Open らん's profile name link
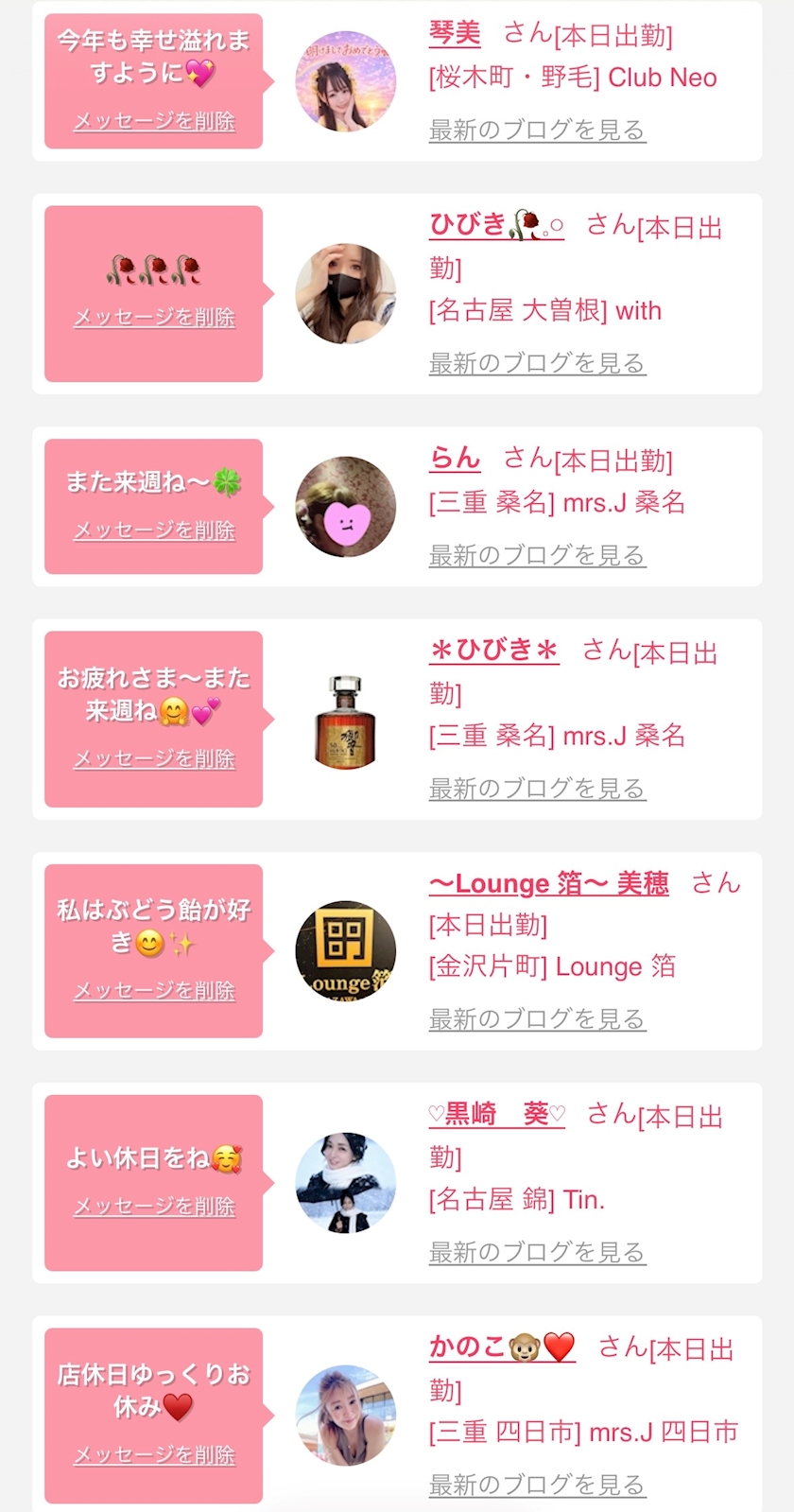Screen dimensions: 794x1512 coord(455,459)
